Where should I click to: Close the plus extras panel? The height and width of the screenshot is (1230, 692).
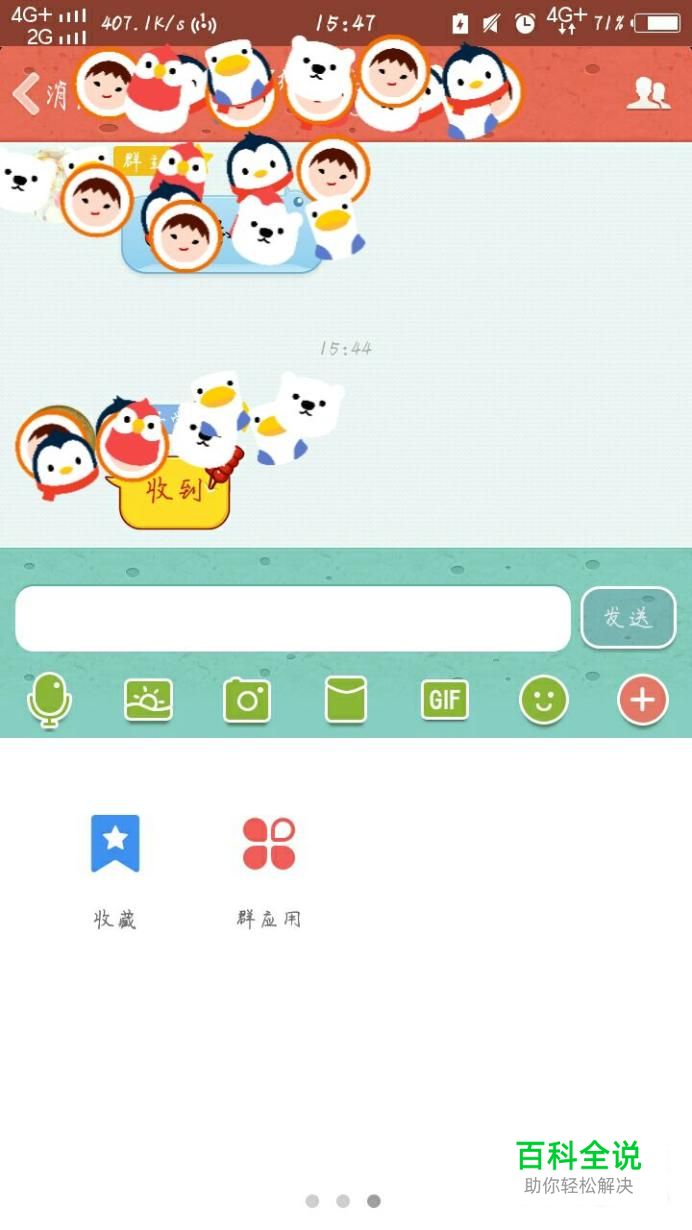pos(642,700)
